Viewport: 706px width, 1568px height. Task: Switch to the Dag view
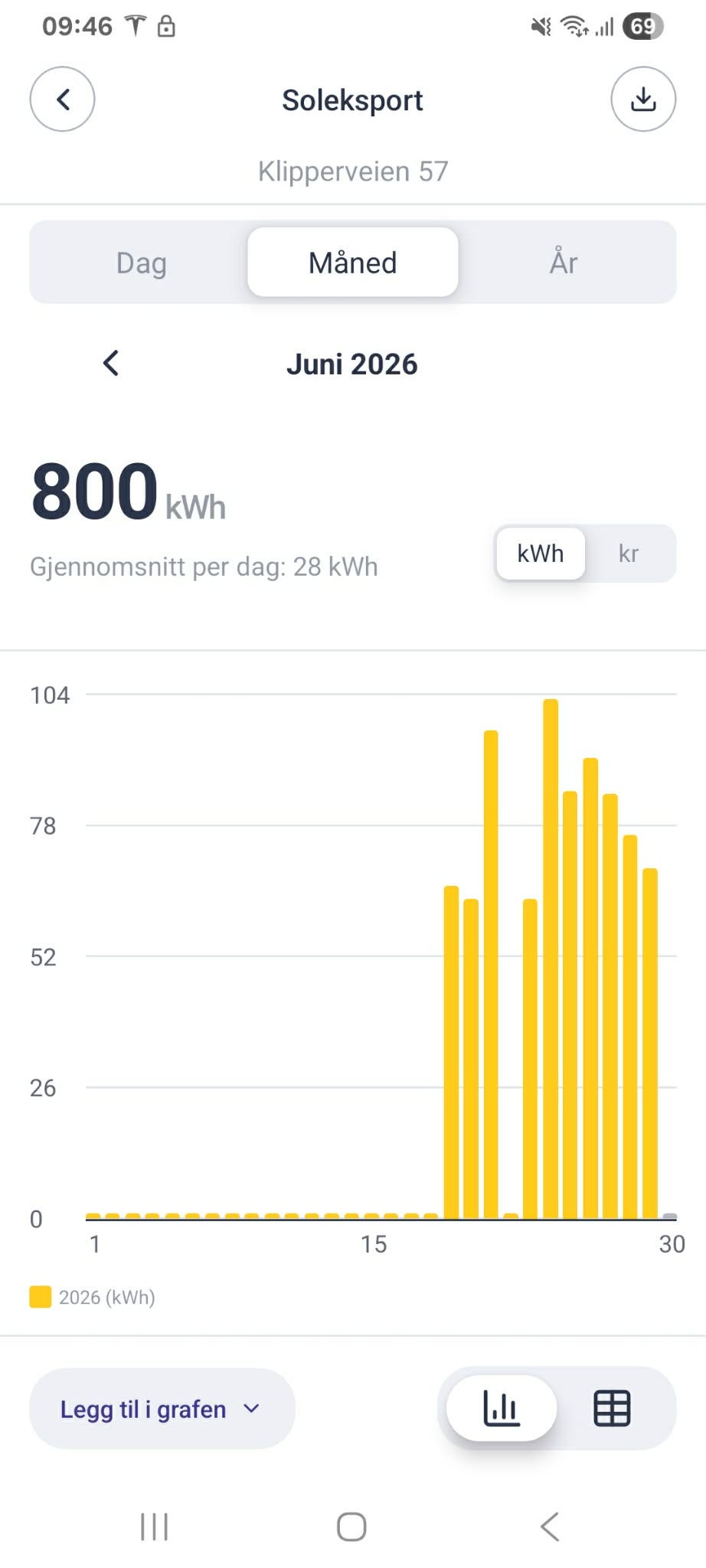[141, 263]
